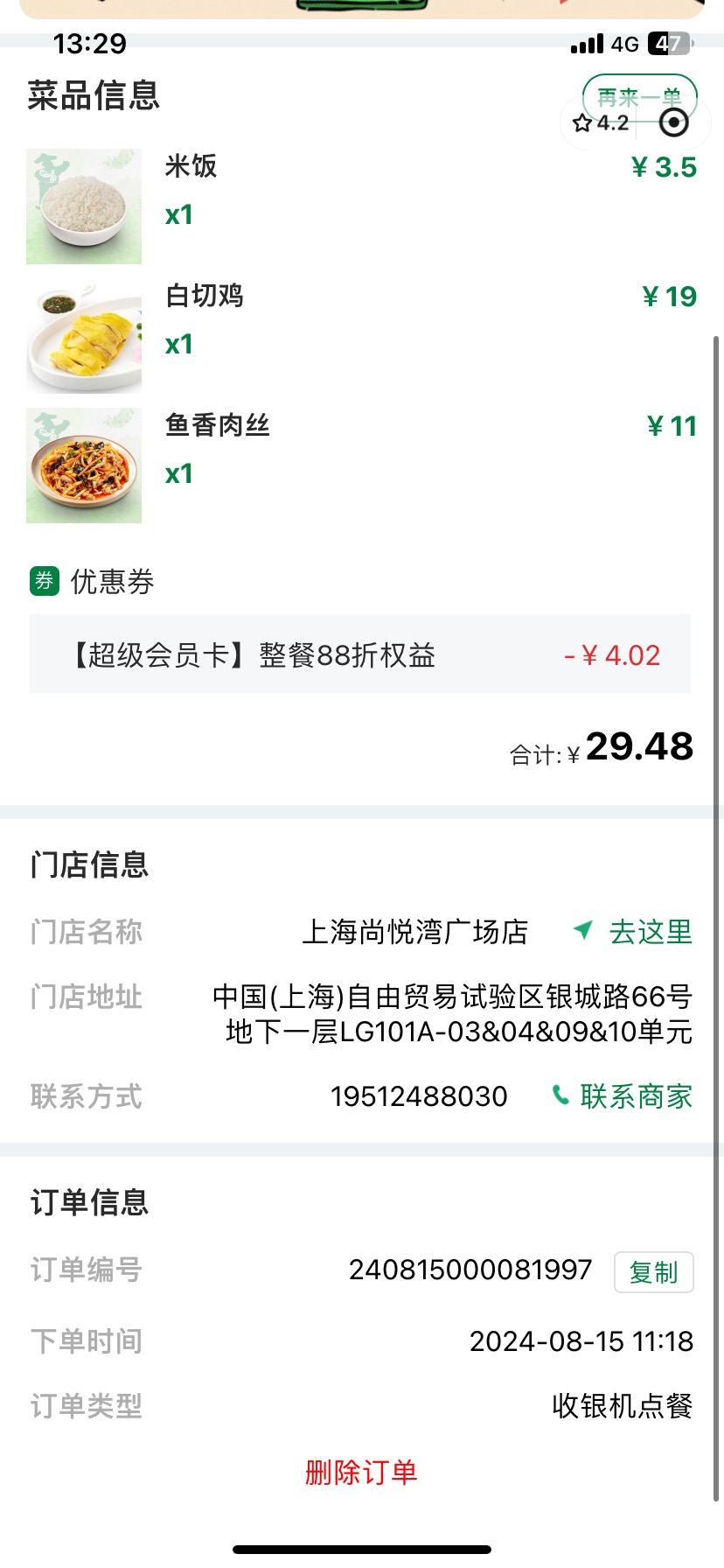
Task: Open the 4.2 star rating in the capsule
Action: coord(601,122)
